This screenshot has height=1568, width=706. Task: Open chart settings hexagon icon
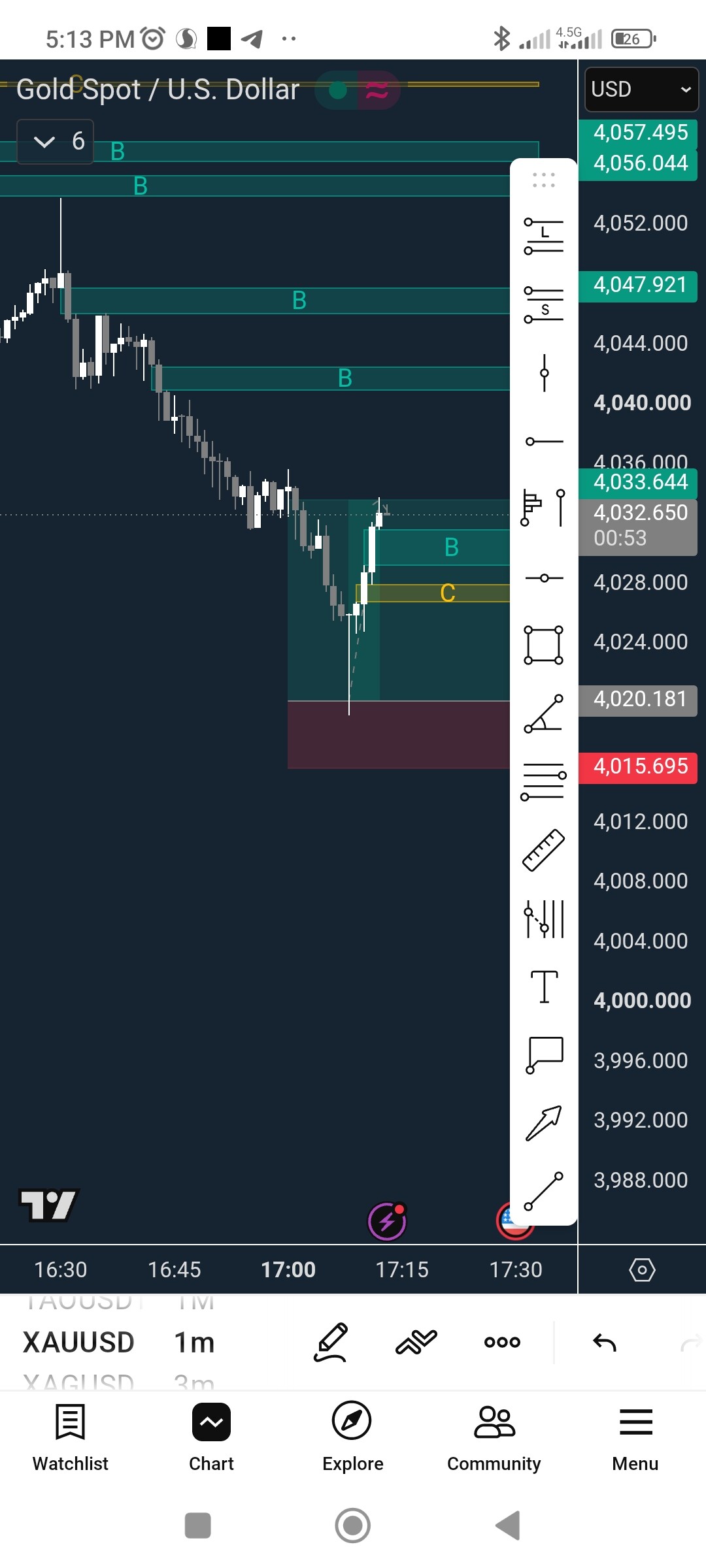click(x=642, y=1270)
